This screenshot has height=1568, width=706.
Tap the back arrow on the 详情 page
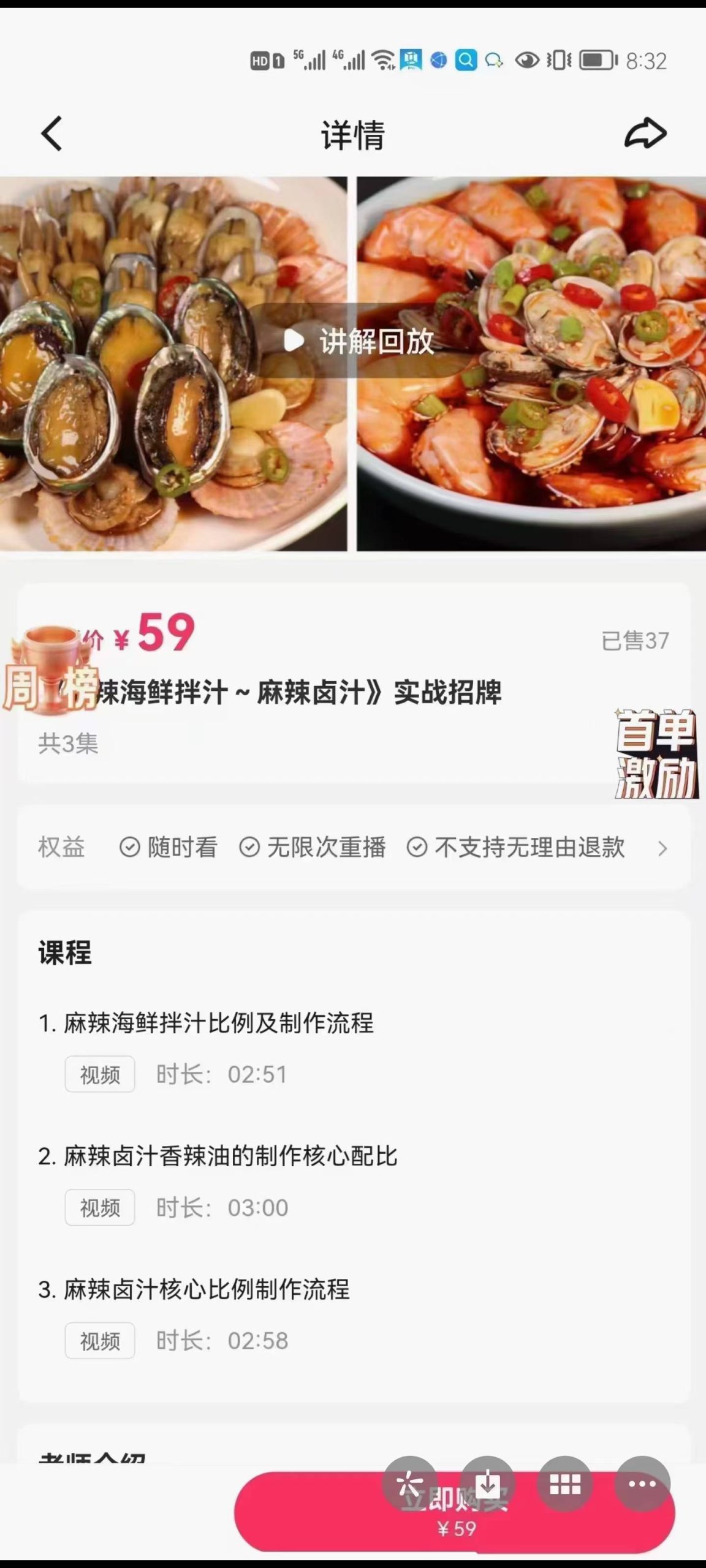(x=51, y=136)
